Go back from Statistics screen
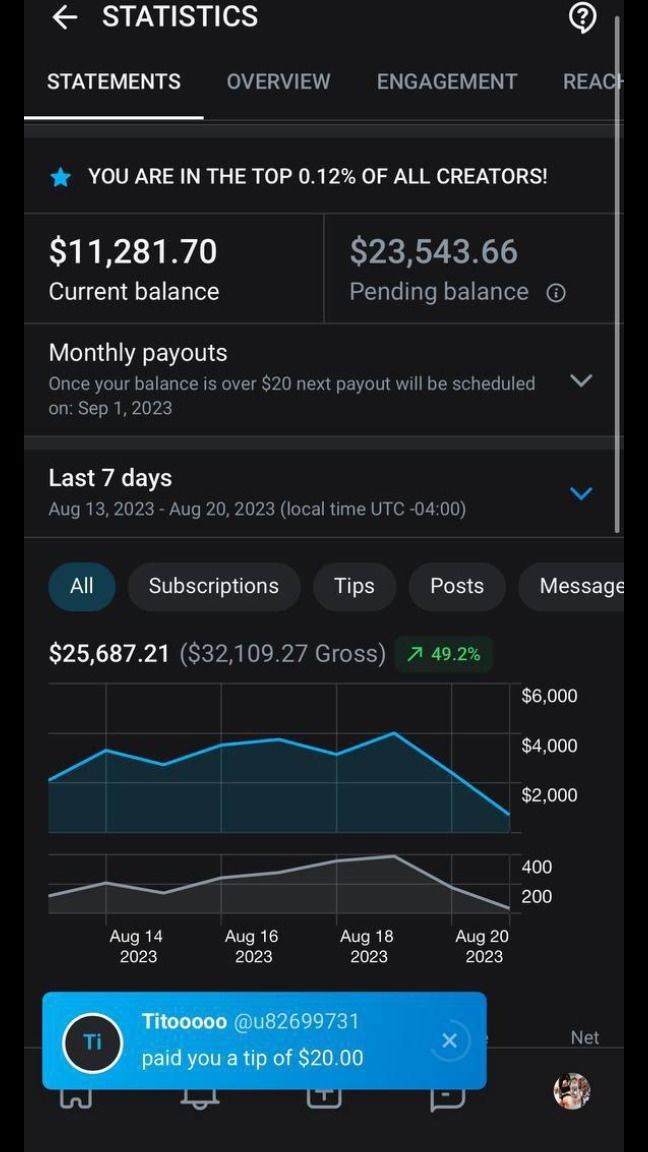 click(65, 17)
